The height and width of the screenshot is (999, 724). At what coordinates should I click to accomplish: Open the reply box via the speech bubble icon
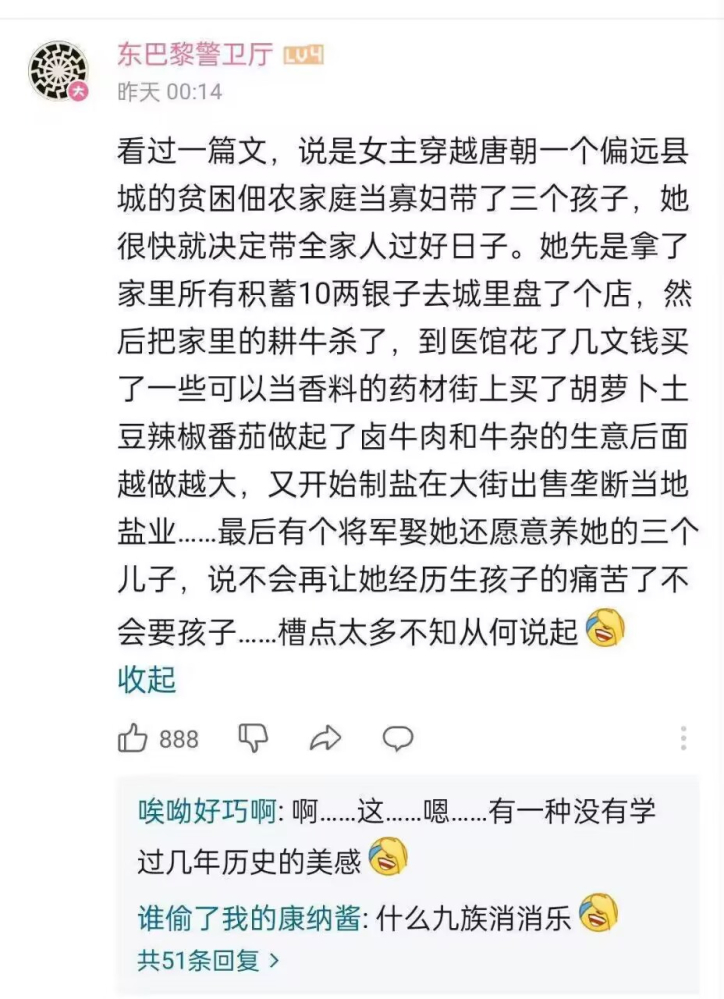[398, 736]
